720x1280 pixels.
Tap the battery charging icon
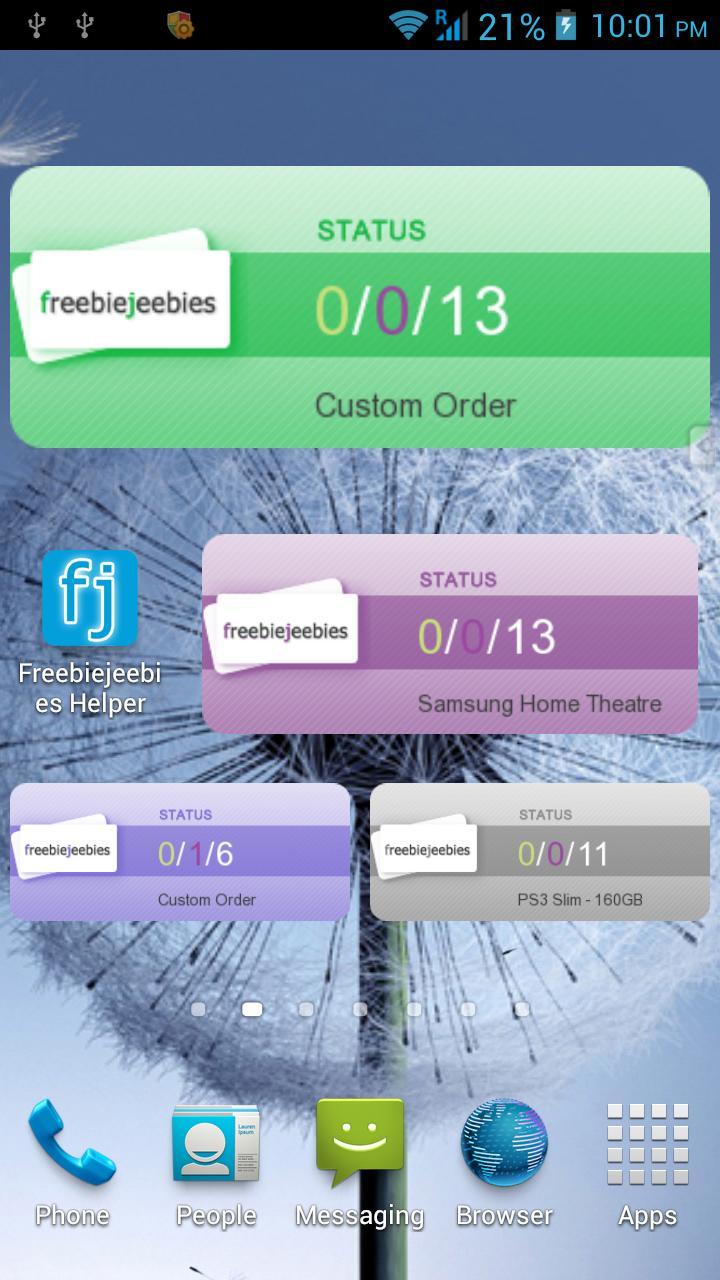click(563, 23)
